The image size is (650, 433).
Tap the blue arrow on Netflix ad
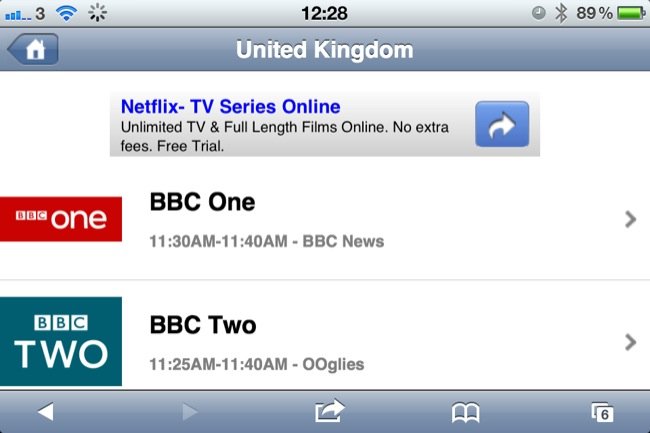point(501,124)
